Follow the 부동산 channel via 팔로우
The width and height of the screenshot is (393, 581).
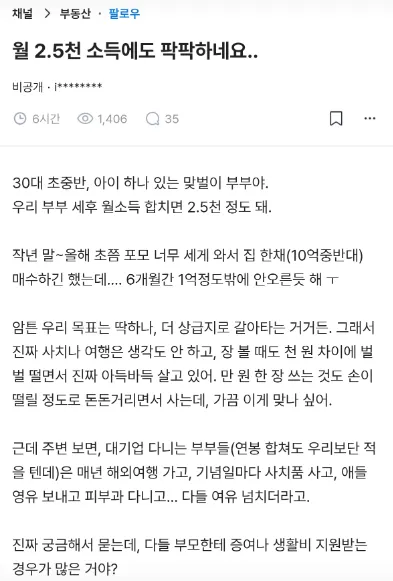pyautogui.click(x=124, y=14)
